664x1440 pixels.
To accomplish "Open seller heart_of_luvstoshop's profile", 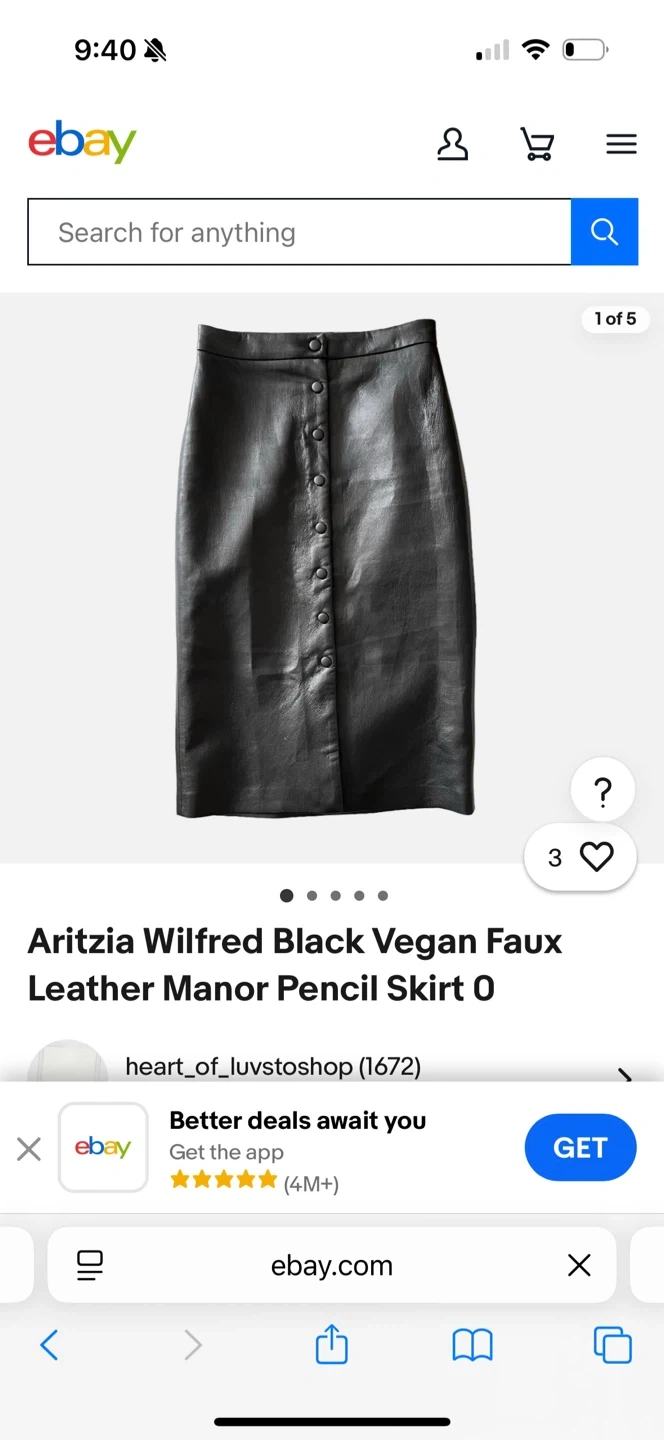I will (272, 1067).
